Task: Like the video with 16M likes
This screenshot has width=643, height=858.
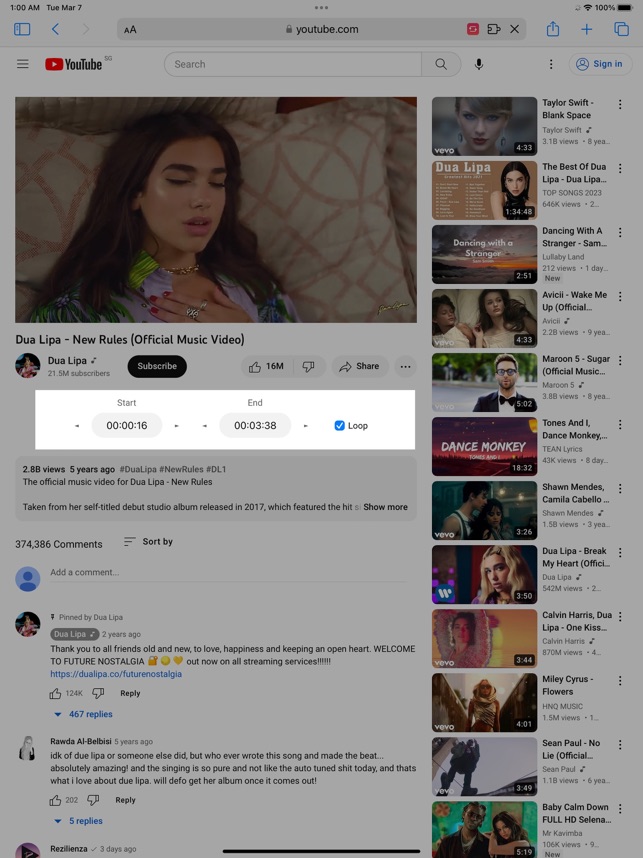Action: coord(265,366)
